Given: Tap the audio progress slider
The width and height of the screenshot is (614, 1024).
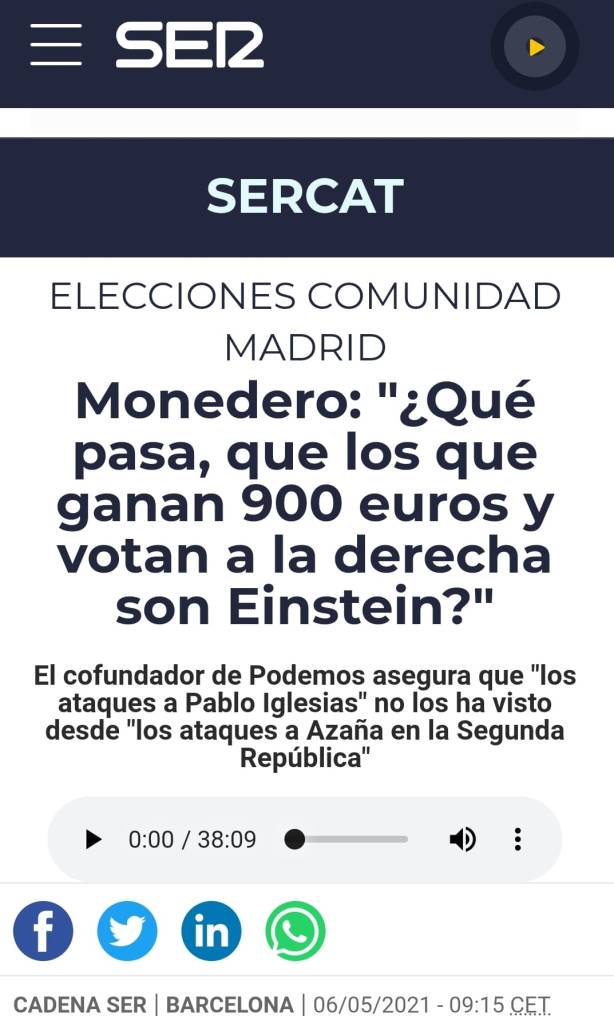Looking at the screenshot, I should point(350,839).
